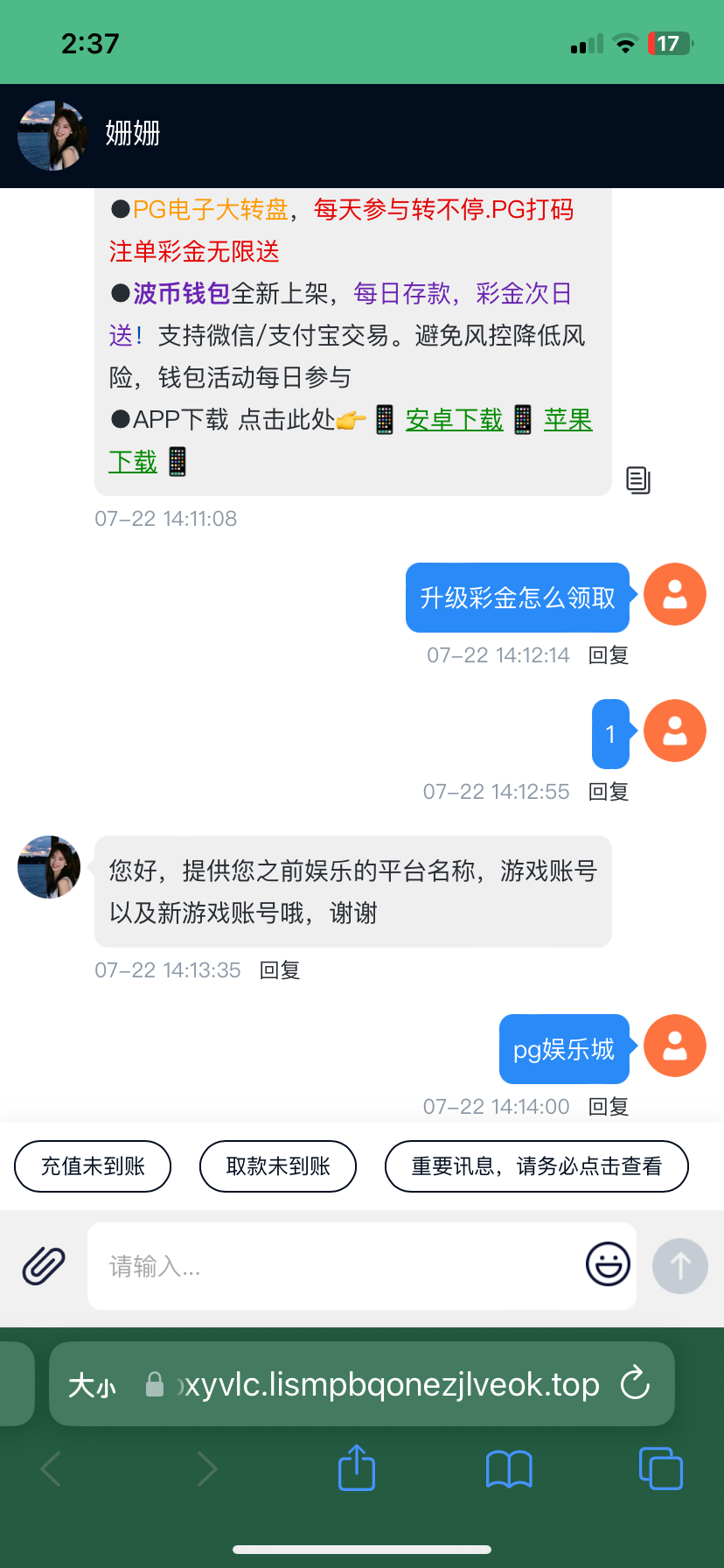Open the attachment paperclip icon
Image resolution: width=724 pixels, height=1568 pixels.
tap(42, 1265)
